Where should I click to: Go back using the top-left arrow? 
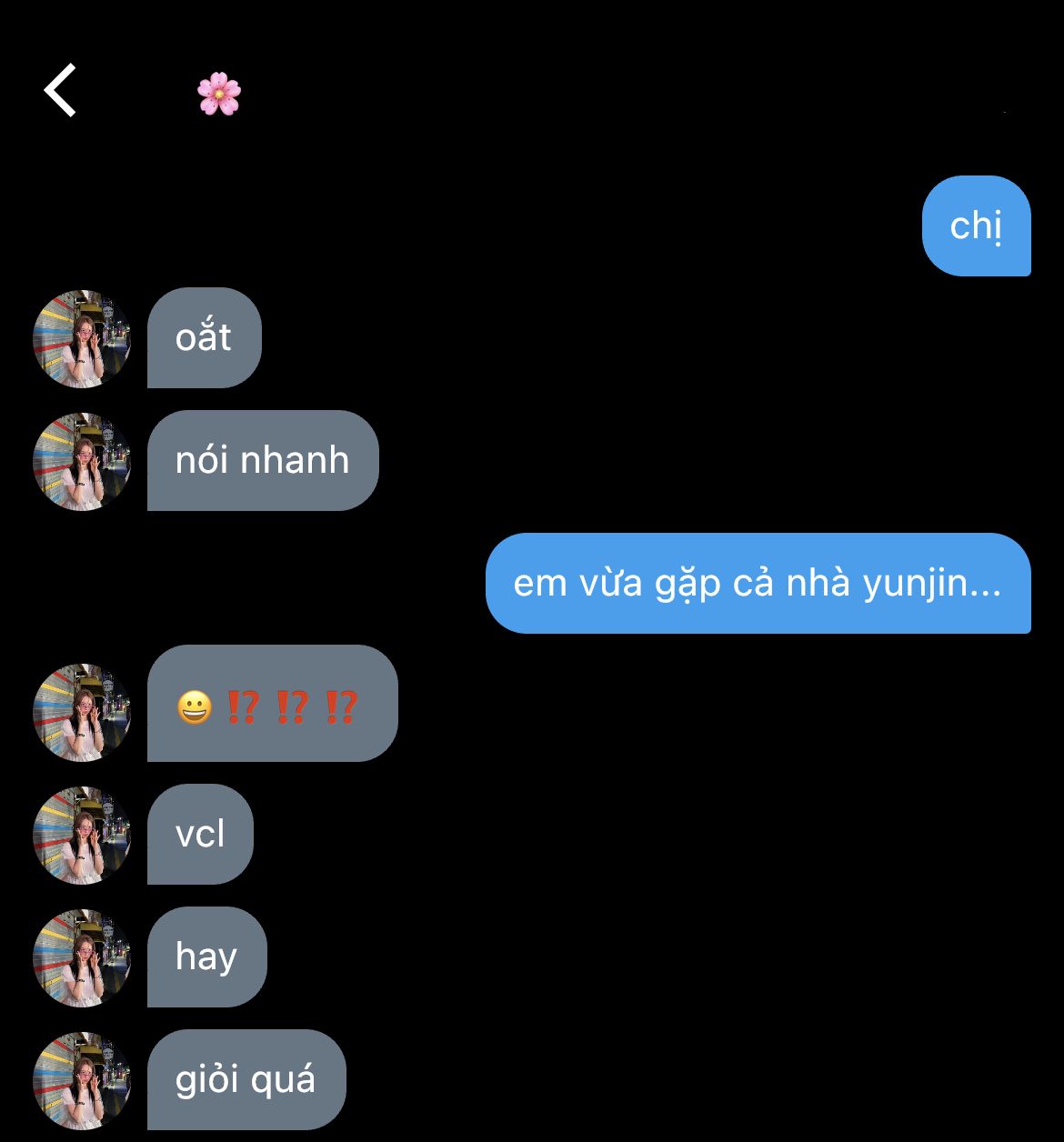pyautogui.click(x=60, y=91)
